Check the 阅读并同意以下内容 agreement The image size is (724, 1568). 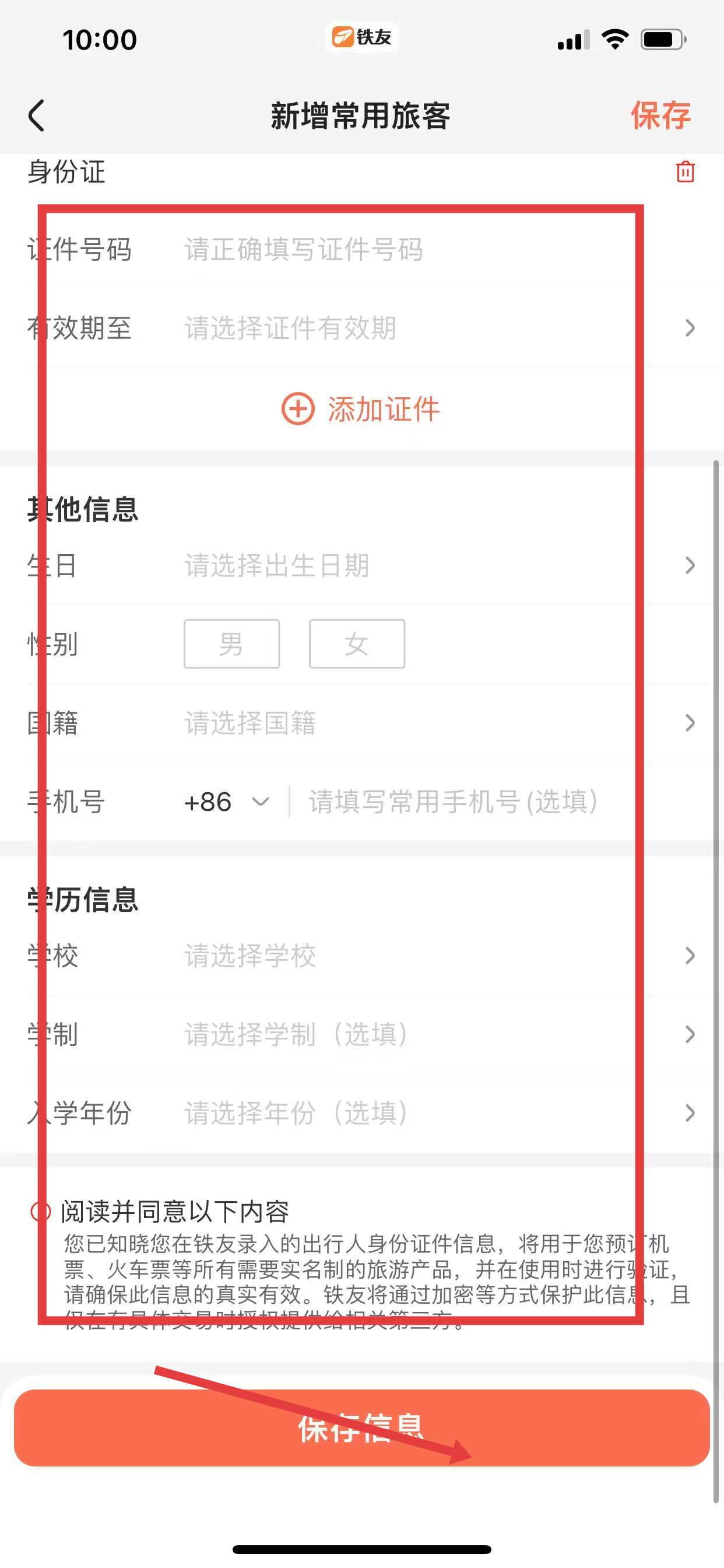click(x=40, y=1212)
